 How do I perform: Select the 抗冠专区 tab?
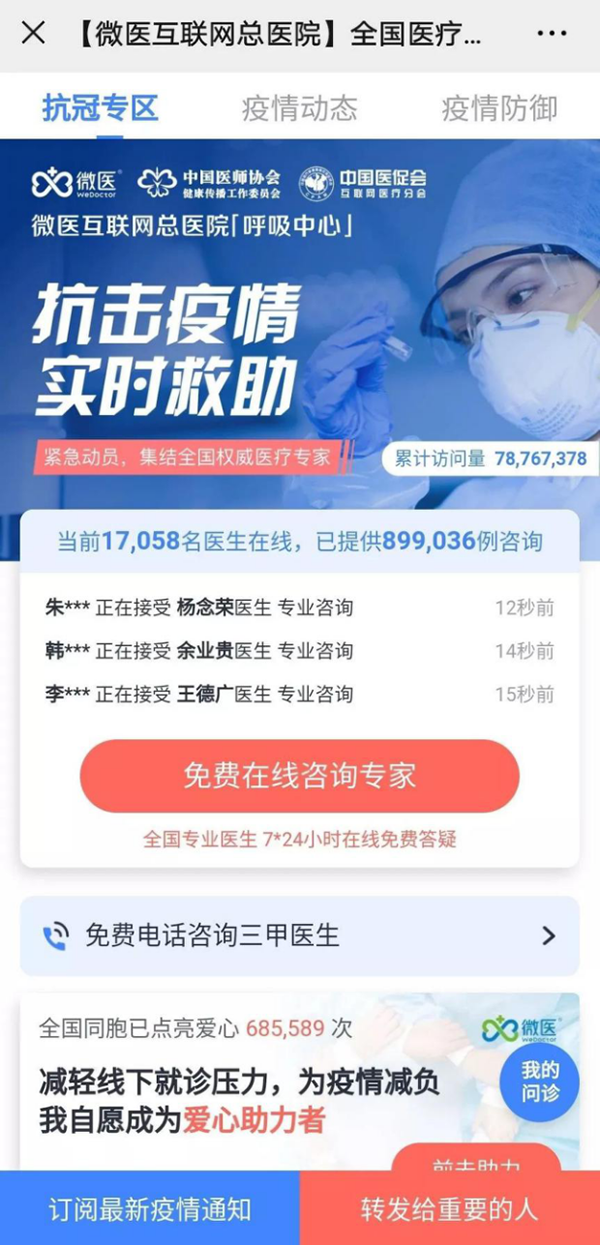point(100,107)
